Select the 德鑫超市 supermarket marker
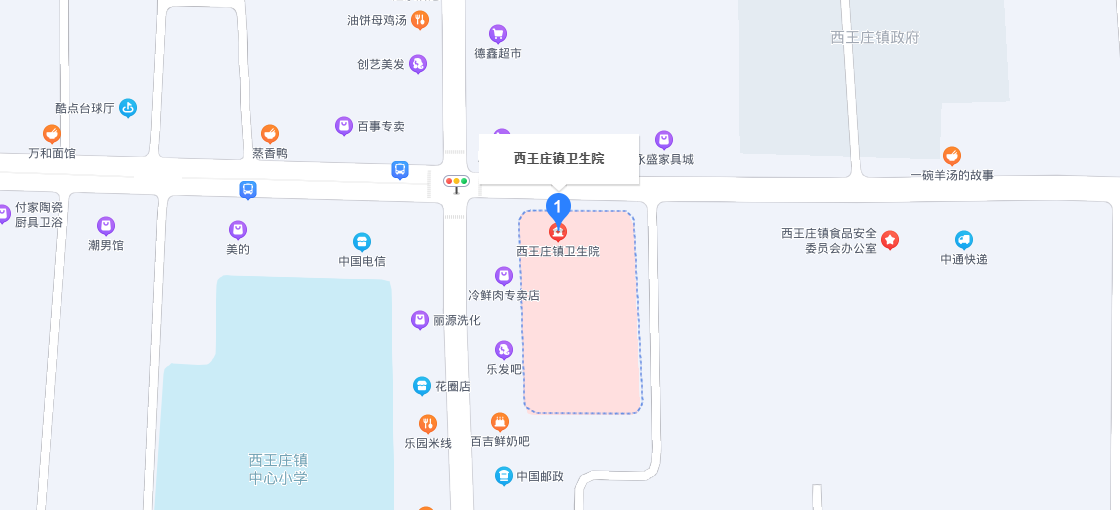Image resolution: width=1120 pixels, height=510 pixels. point(497,34)
